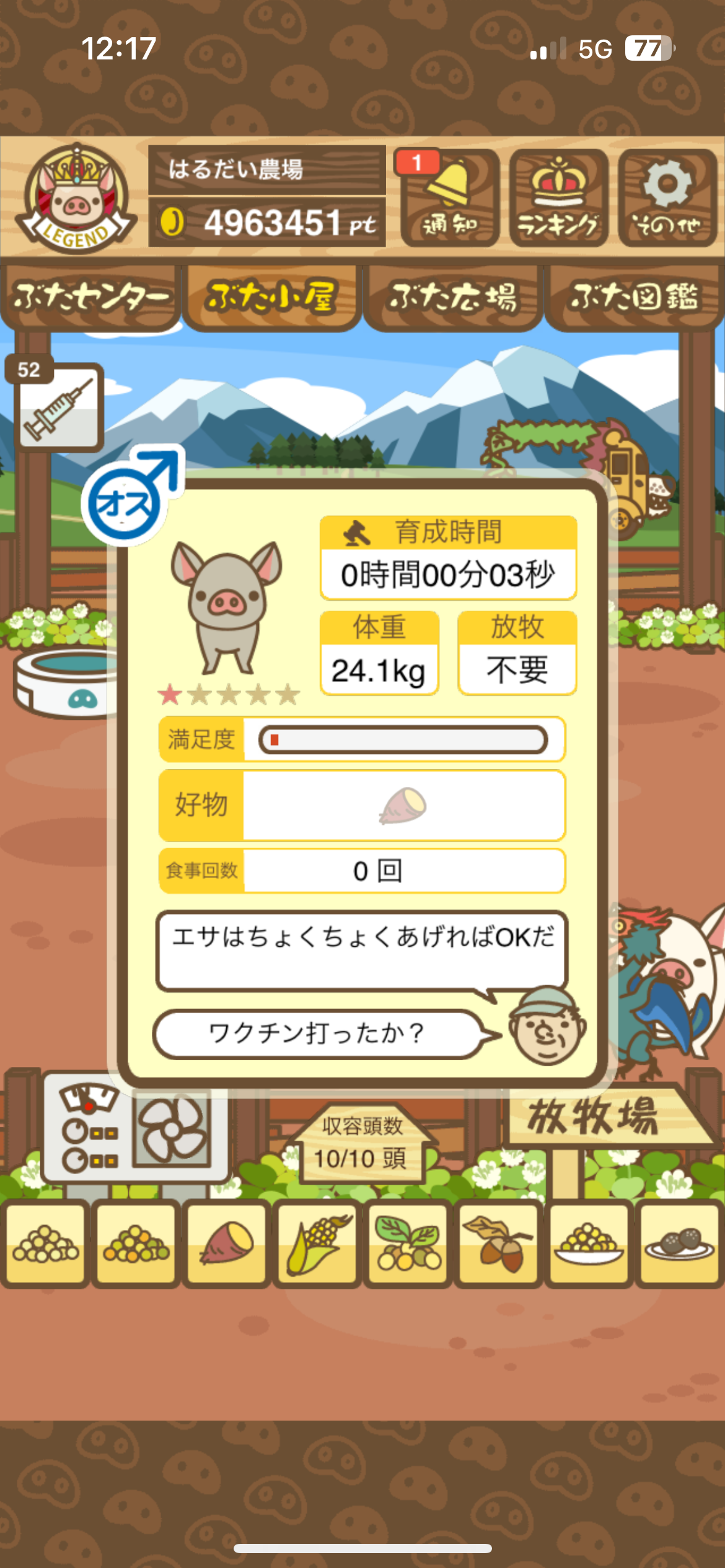The width and height of the screenshot is (725, 1568).
Task: Switch to the ぶたセンター tab
Action: pyautogui.click(x=90, y=297)
